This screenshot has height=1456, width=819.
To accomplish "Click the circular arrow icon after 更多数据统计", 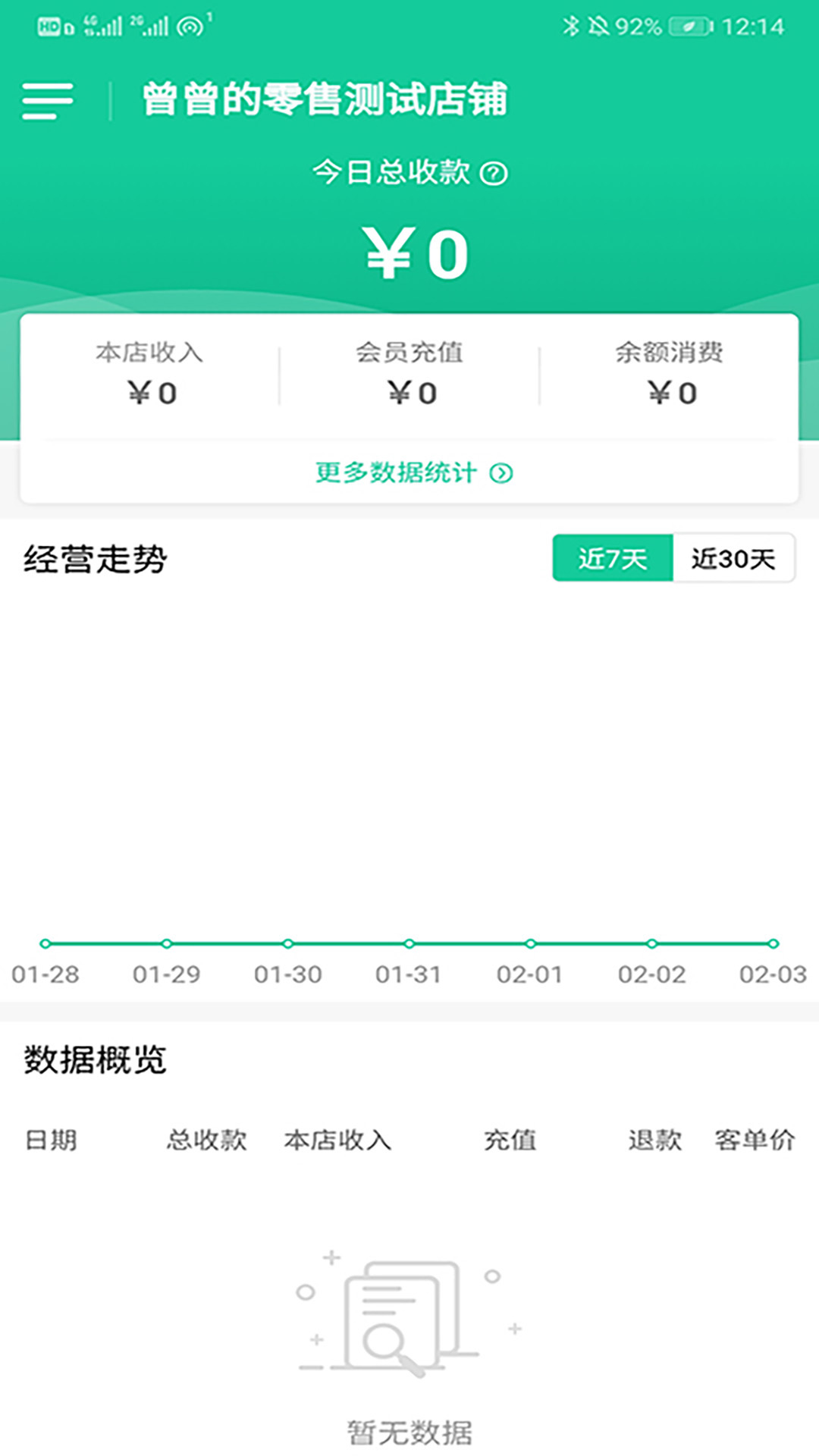I will pyautogui.click(x=500, y=474).
